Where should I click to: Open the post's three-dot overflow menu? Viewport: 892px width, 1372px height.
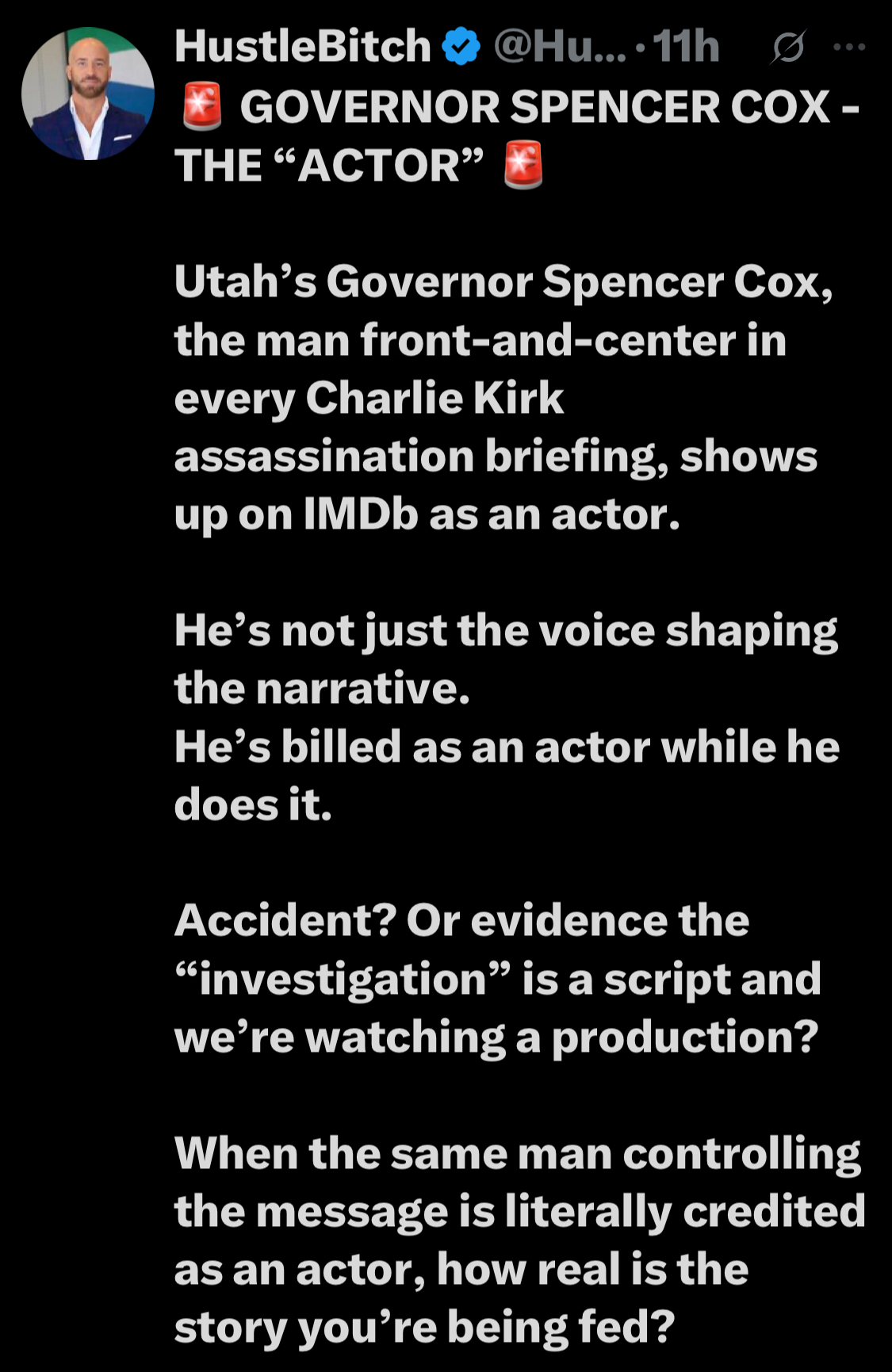(849, 47)
